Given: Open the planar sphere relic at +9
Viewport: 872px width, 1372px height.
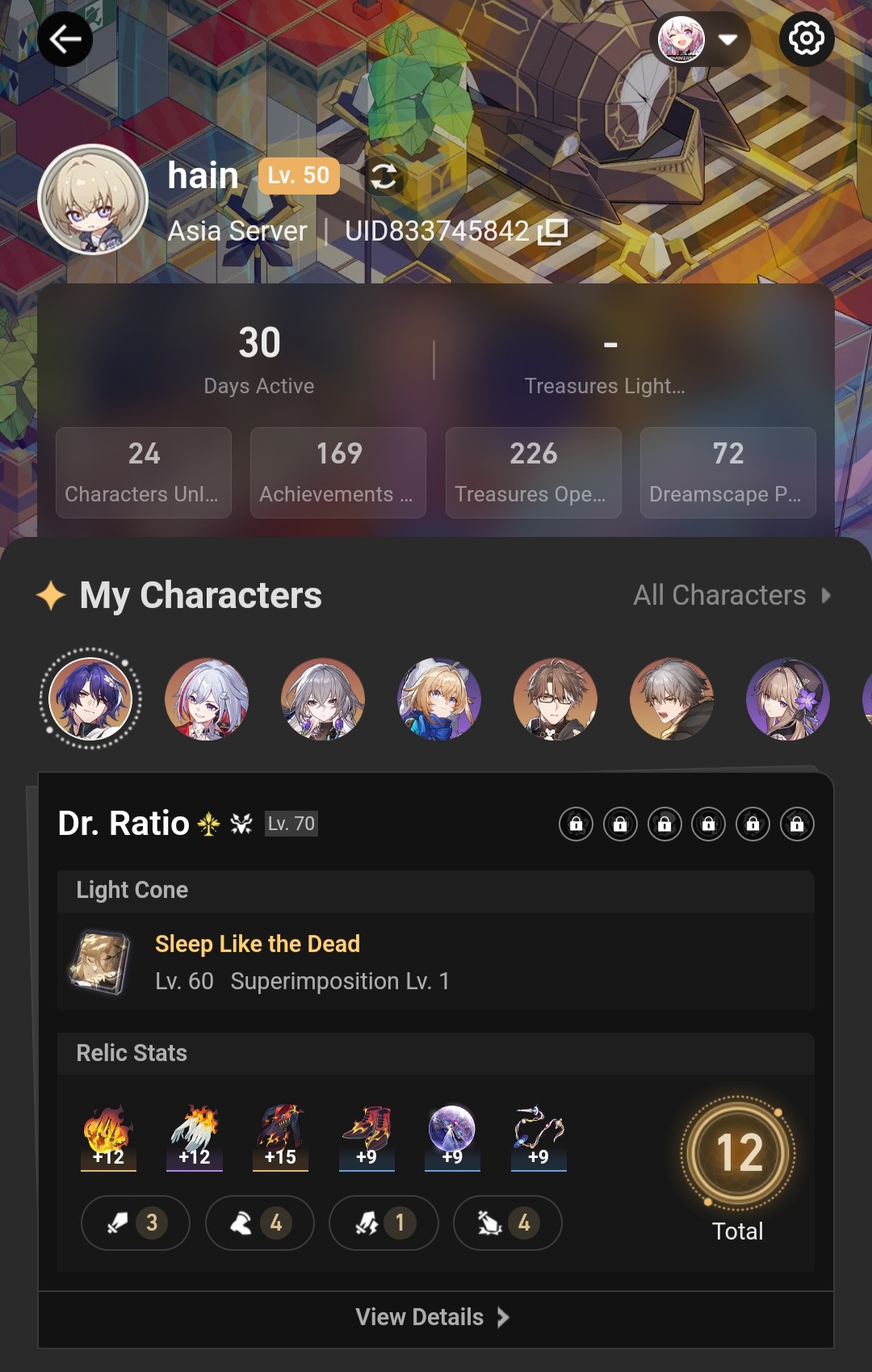Looking at the screenshot, I should pyautogui.click(x=452, y=1134).
